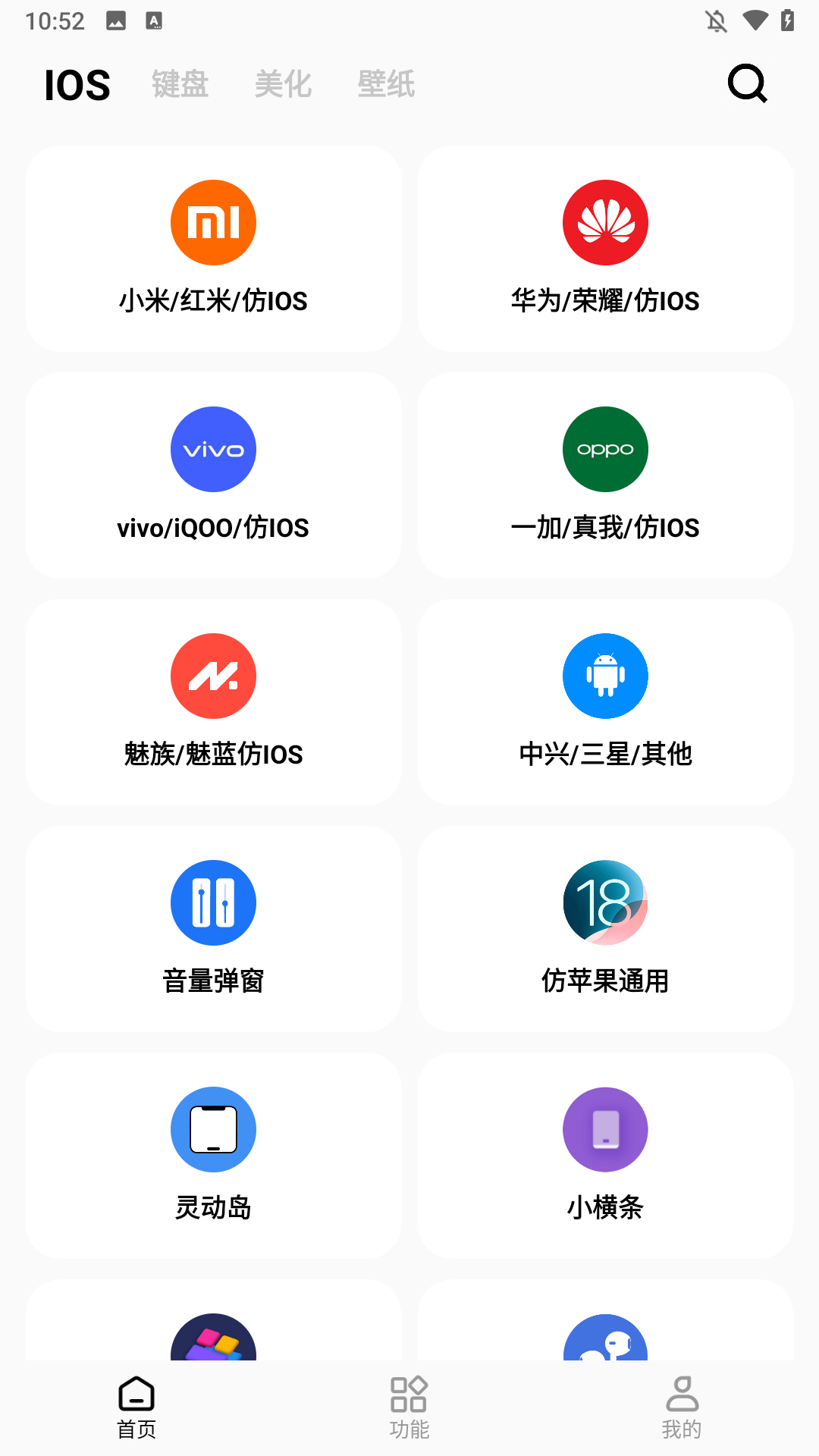The image size is (819, 1456).
Task: Open the 灵动岛 Dynamic Island icon
Action: (213, 1129)
